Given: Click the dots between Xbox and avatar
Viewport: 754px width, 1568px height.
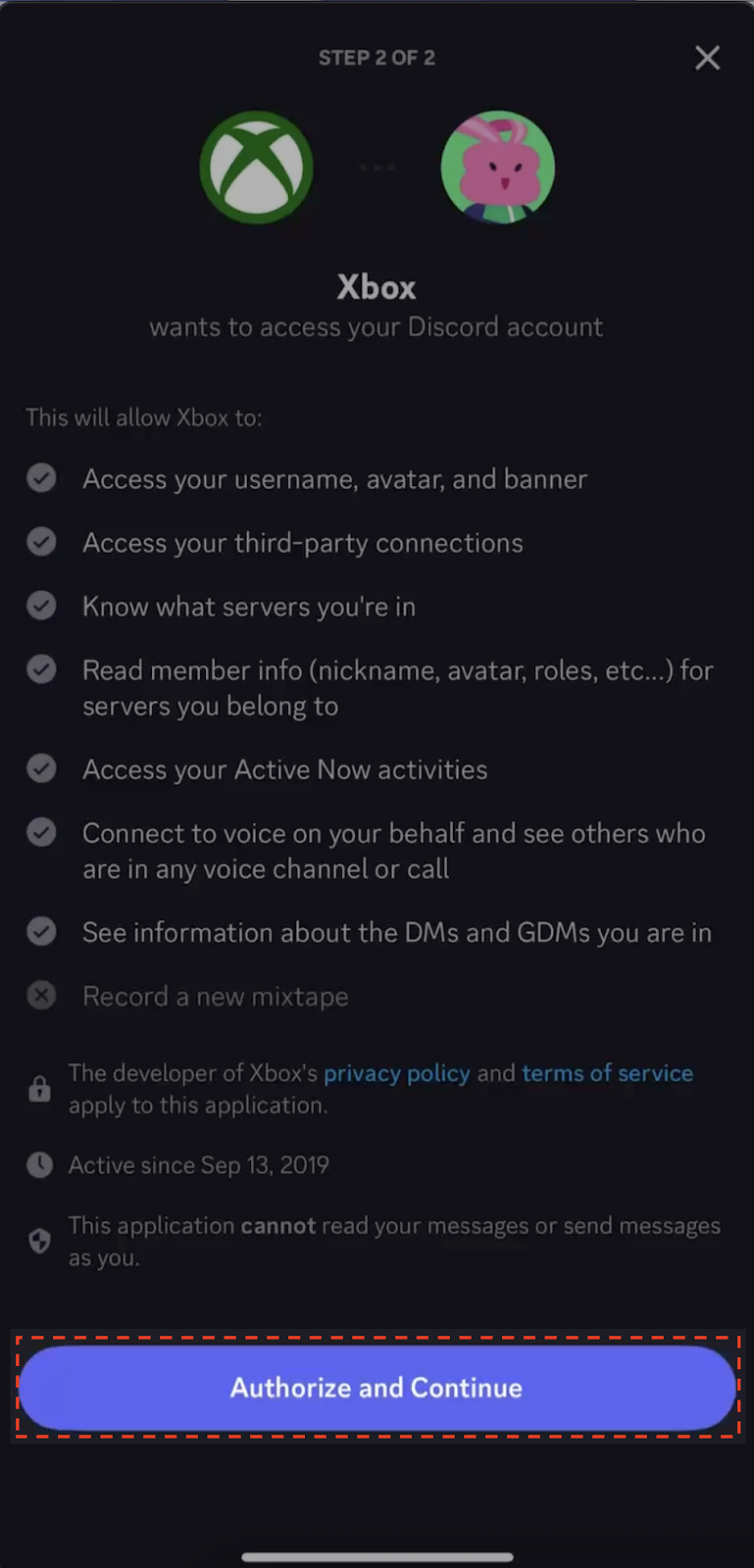Looking at the screenshot, I should [377, 166].
